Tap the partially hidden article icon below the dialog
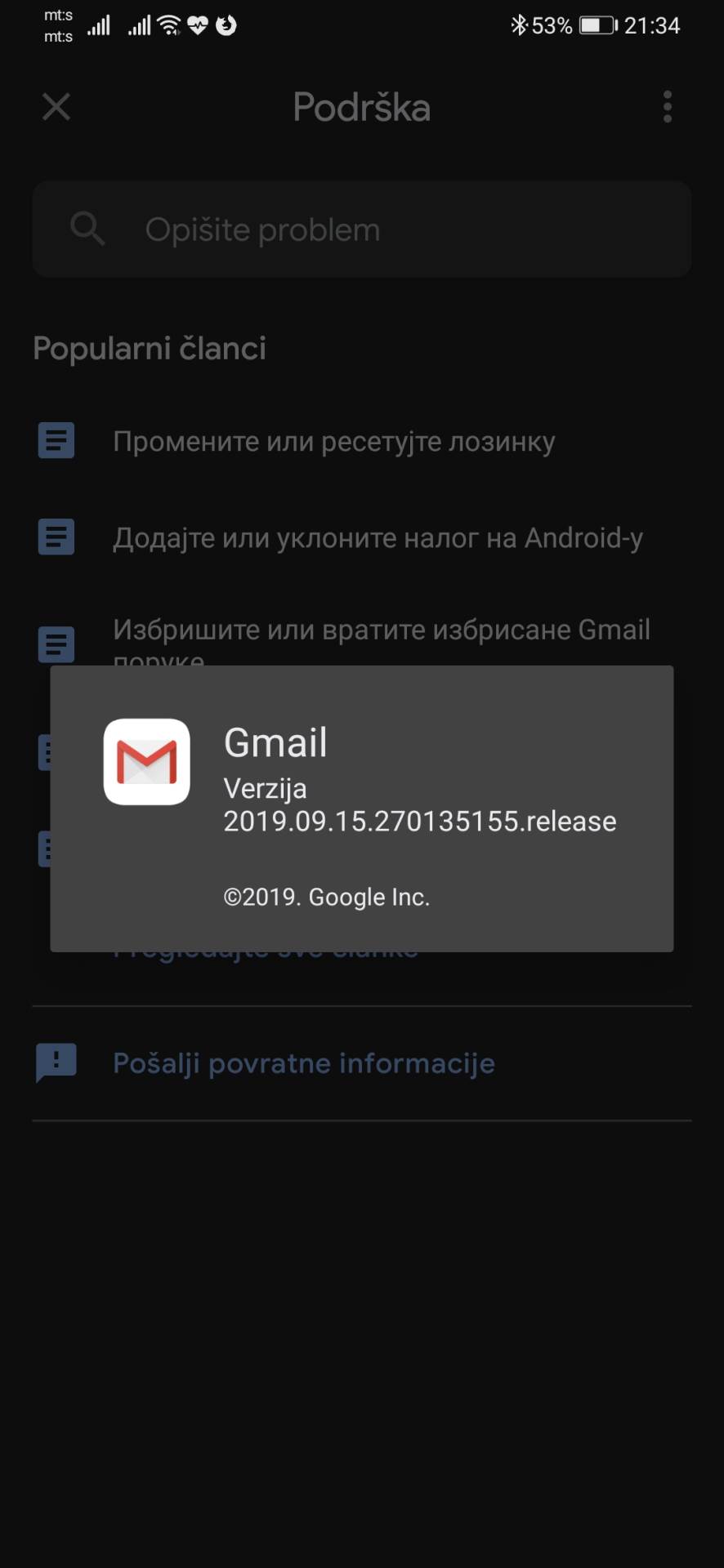This screenshot has width=724, height=1568. point(47,751)
